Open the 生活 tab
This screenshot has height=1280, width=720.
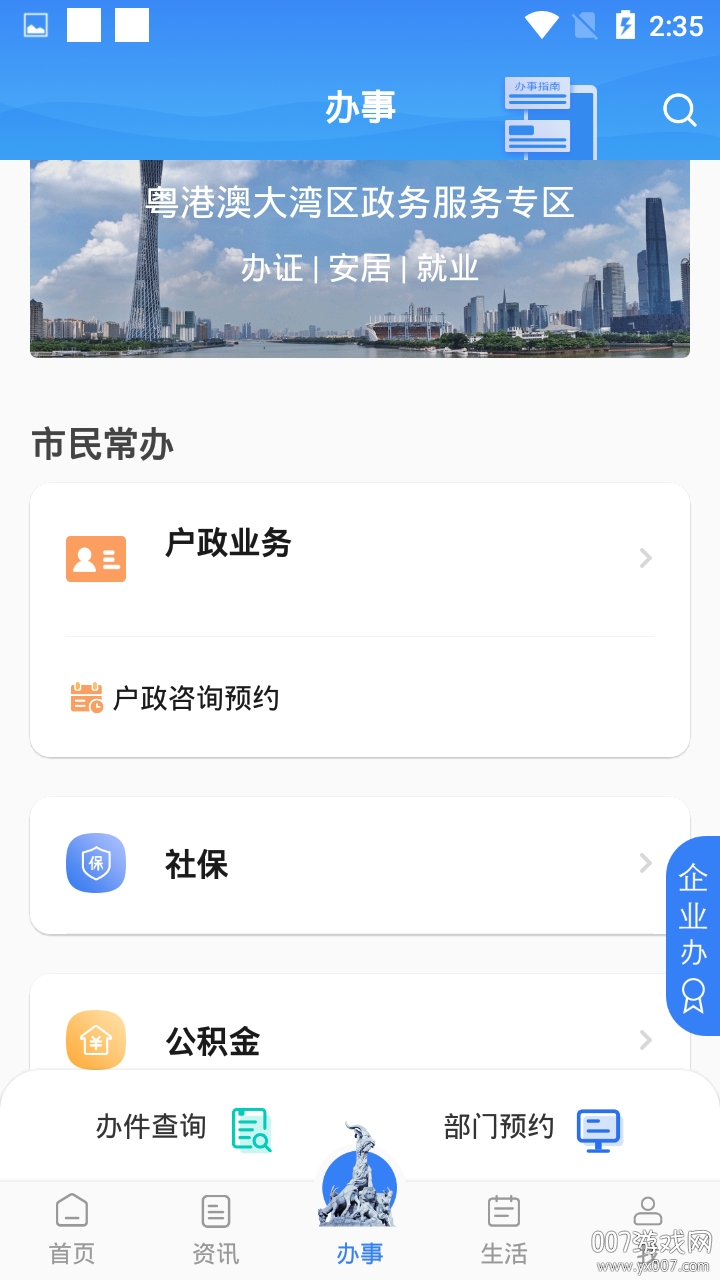click(504, 1228)
